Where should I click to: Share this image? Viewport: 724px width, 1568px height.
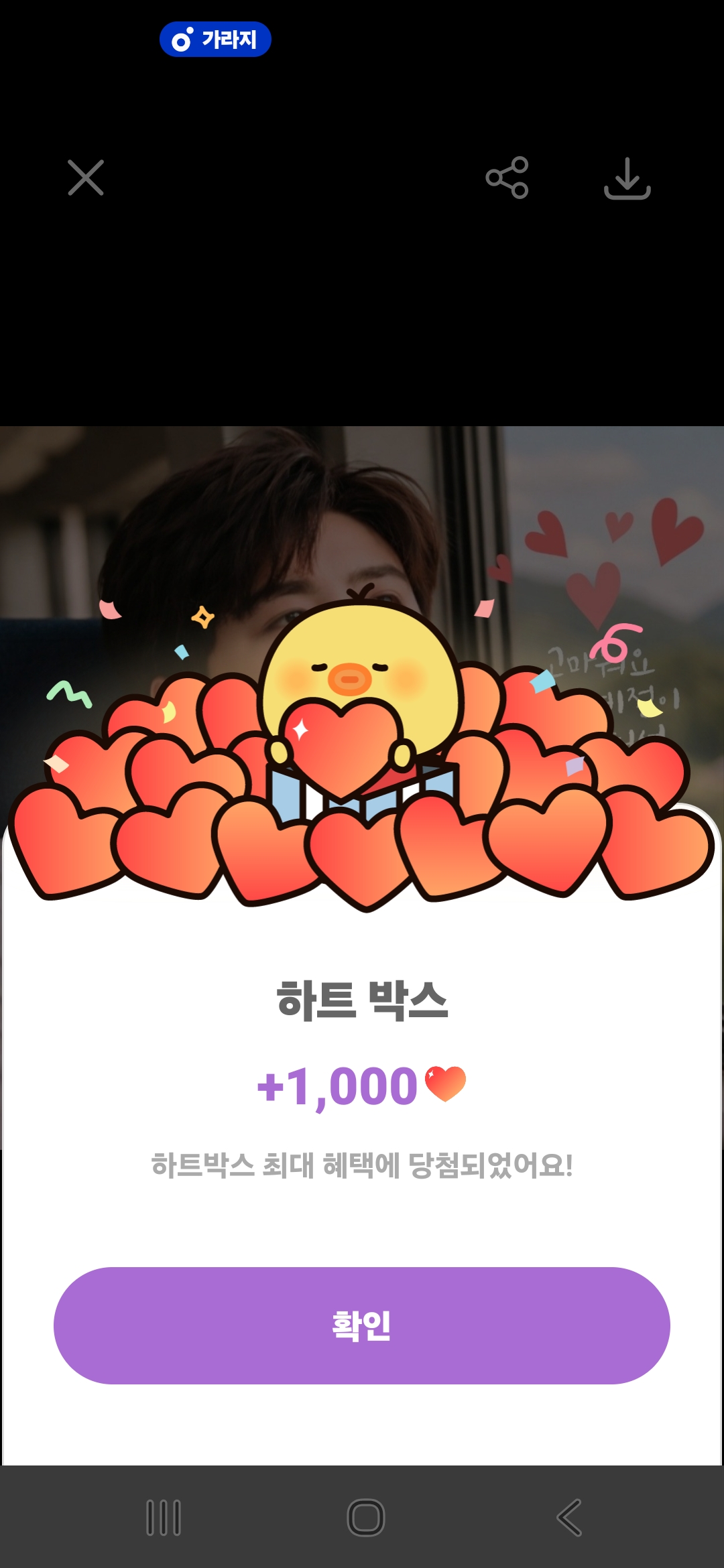507,178
